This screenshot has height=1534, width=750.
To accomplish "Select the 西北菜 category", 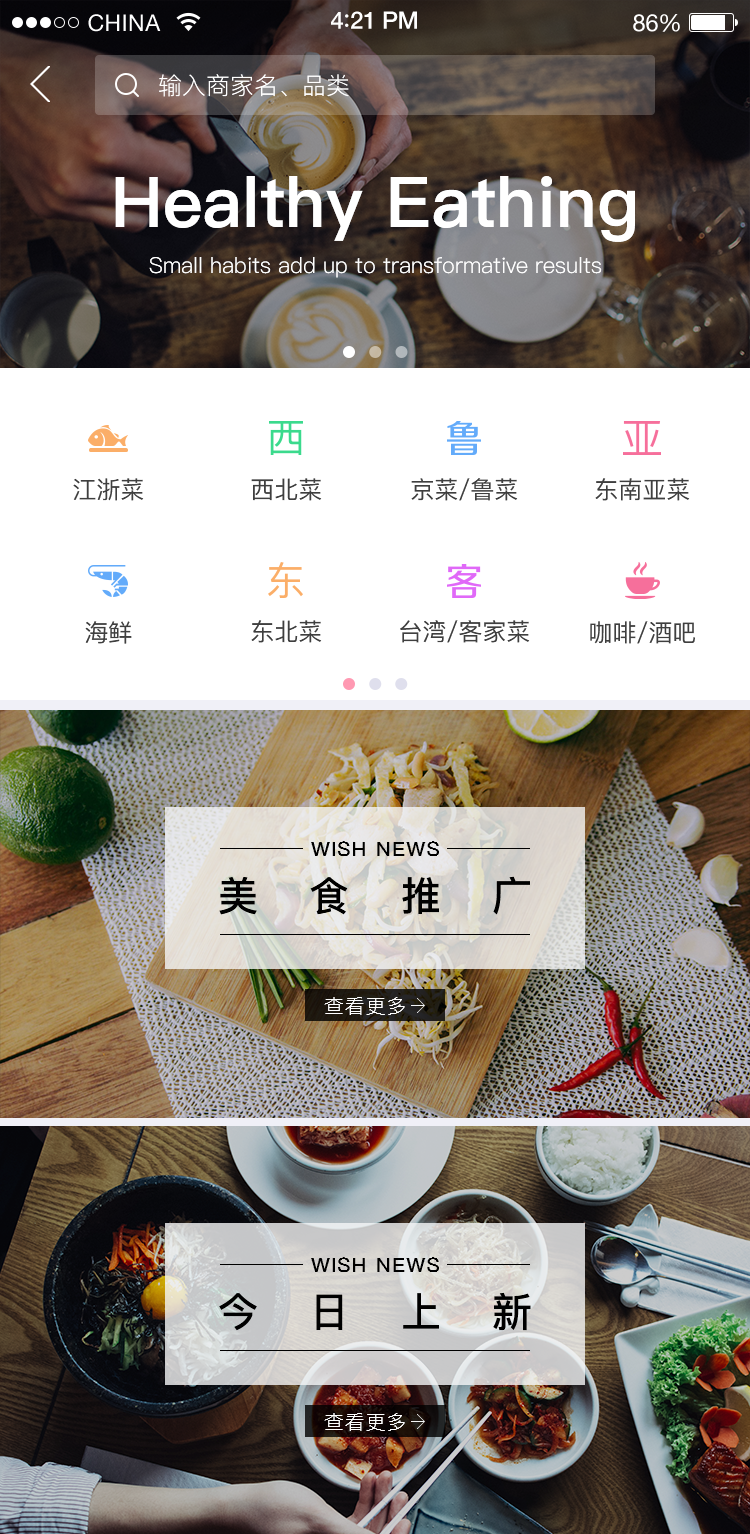I will tap(286, 462).
